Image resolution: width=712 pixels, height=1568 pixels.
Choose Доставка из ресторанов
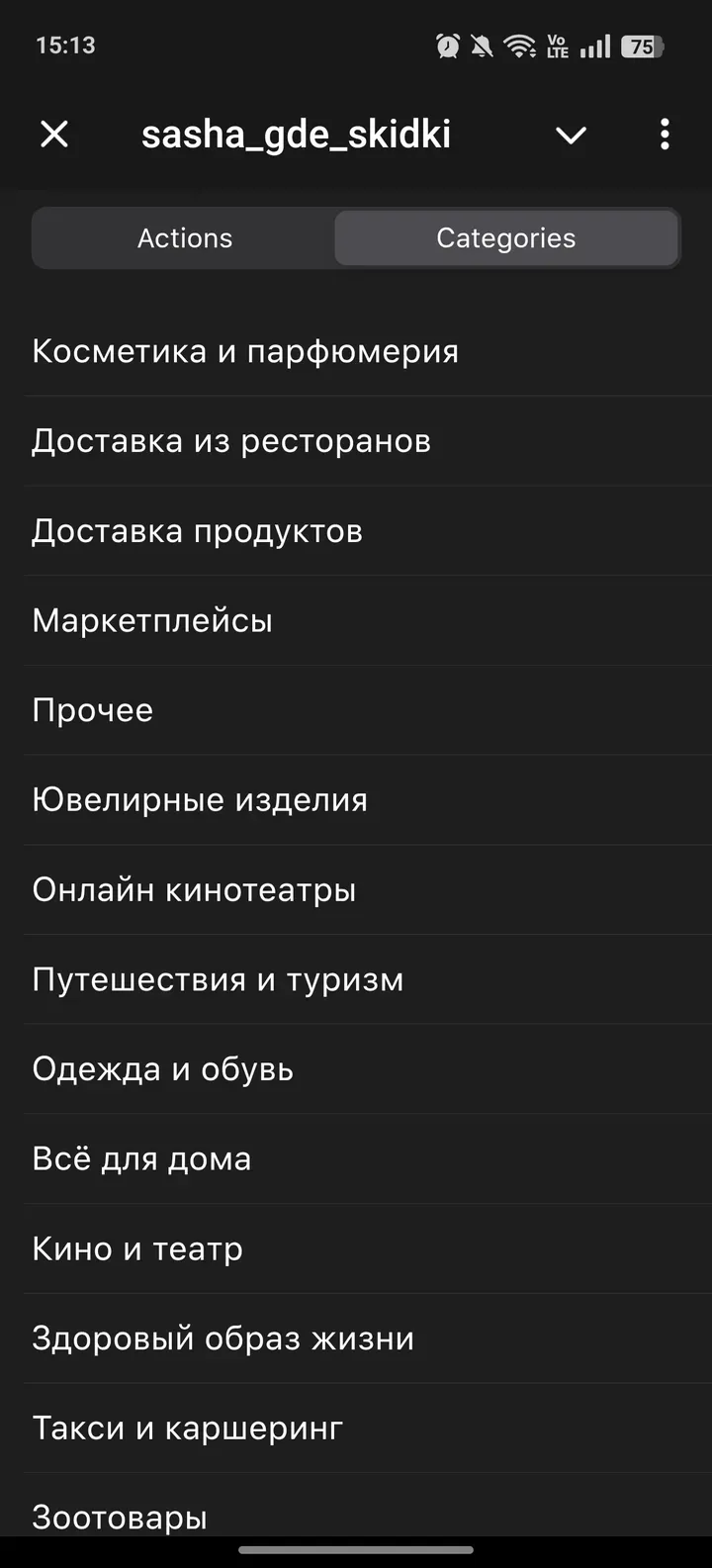click(231, 440)
